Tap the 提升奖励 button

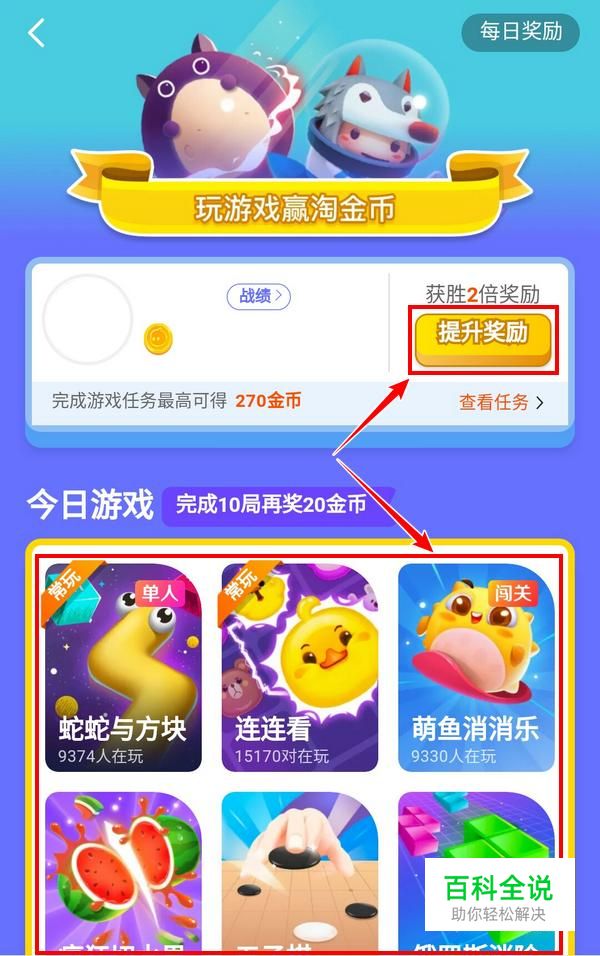483,334
